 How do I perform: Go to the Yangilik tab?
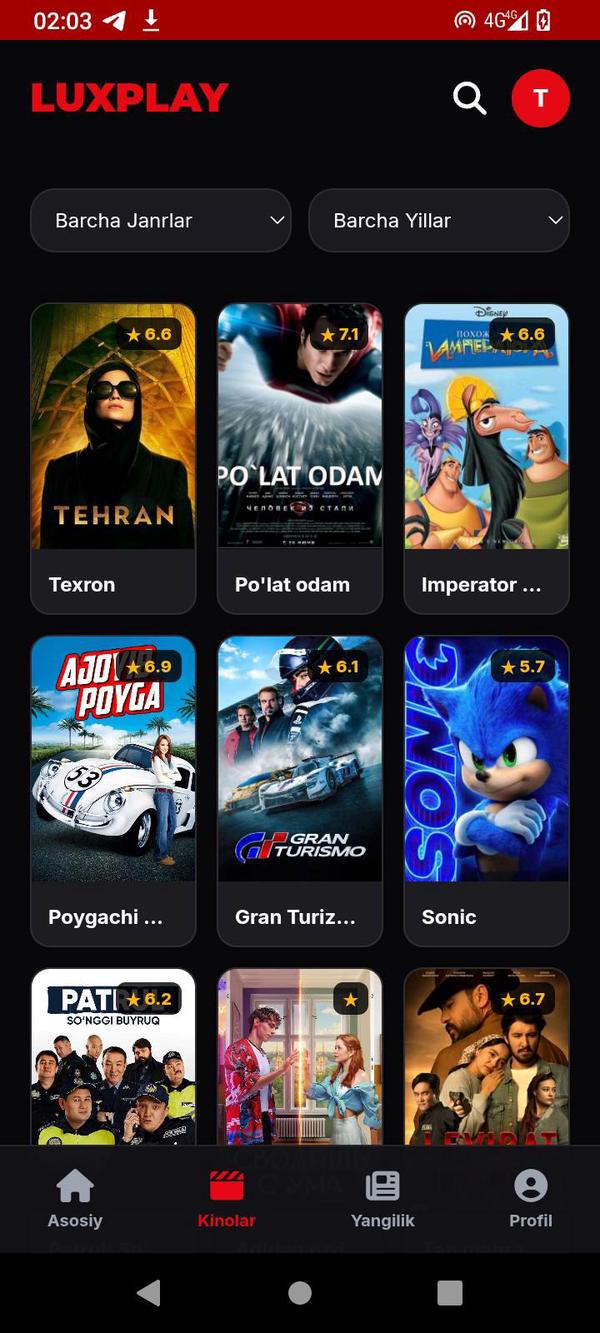[x=382, y=1199]
